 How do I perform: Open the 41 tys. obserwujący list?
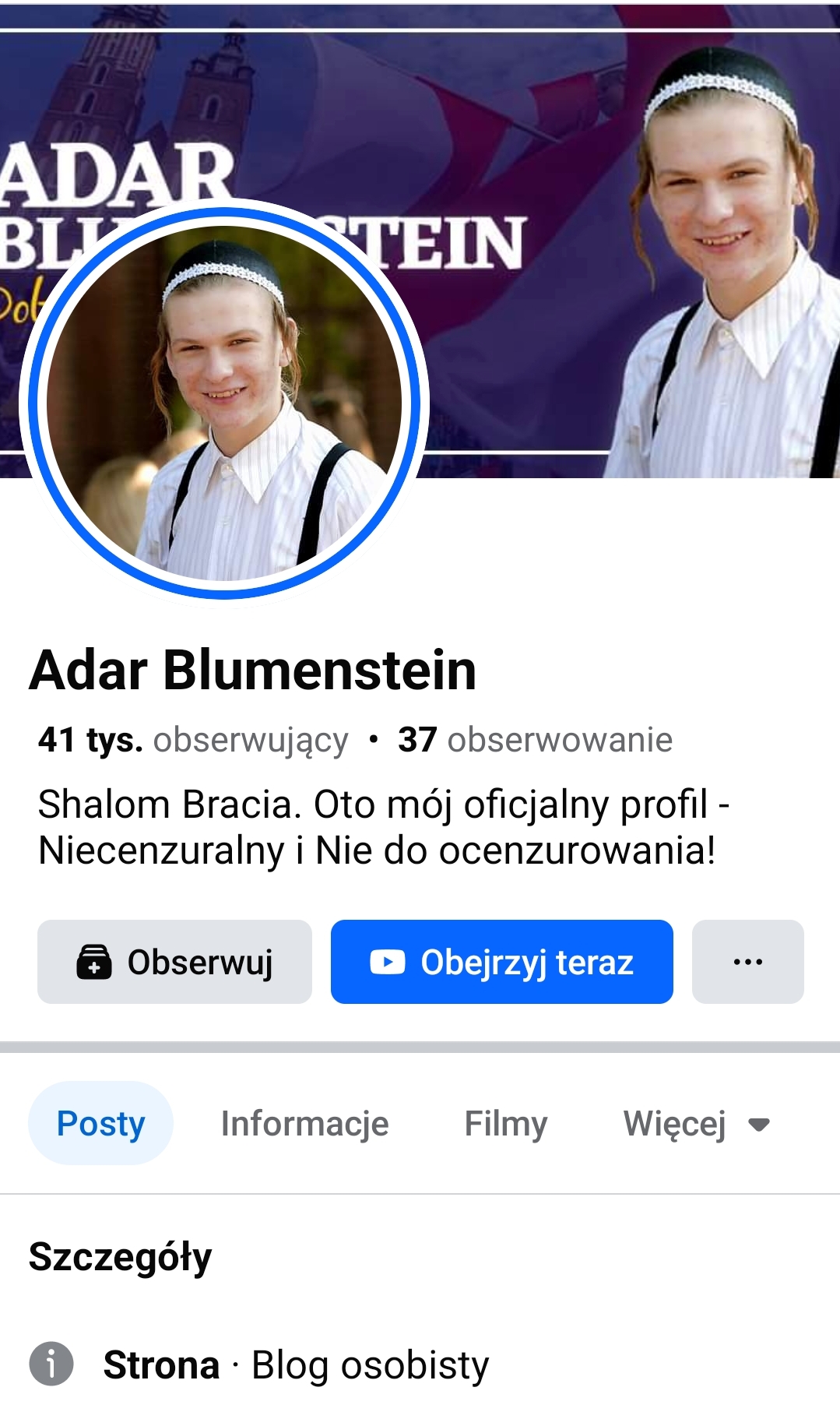(193, 740)
